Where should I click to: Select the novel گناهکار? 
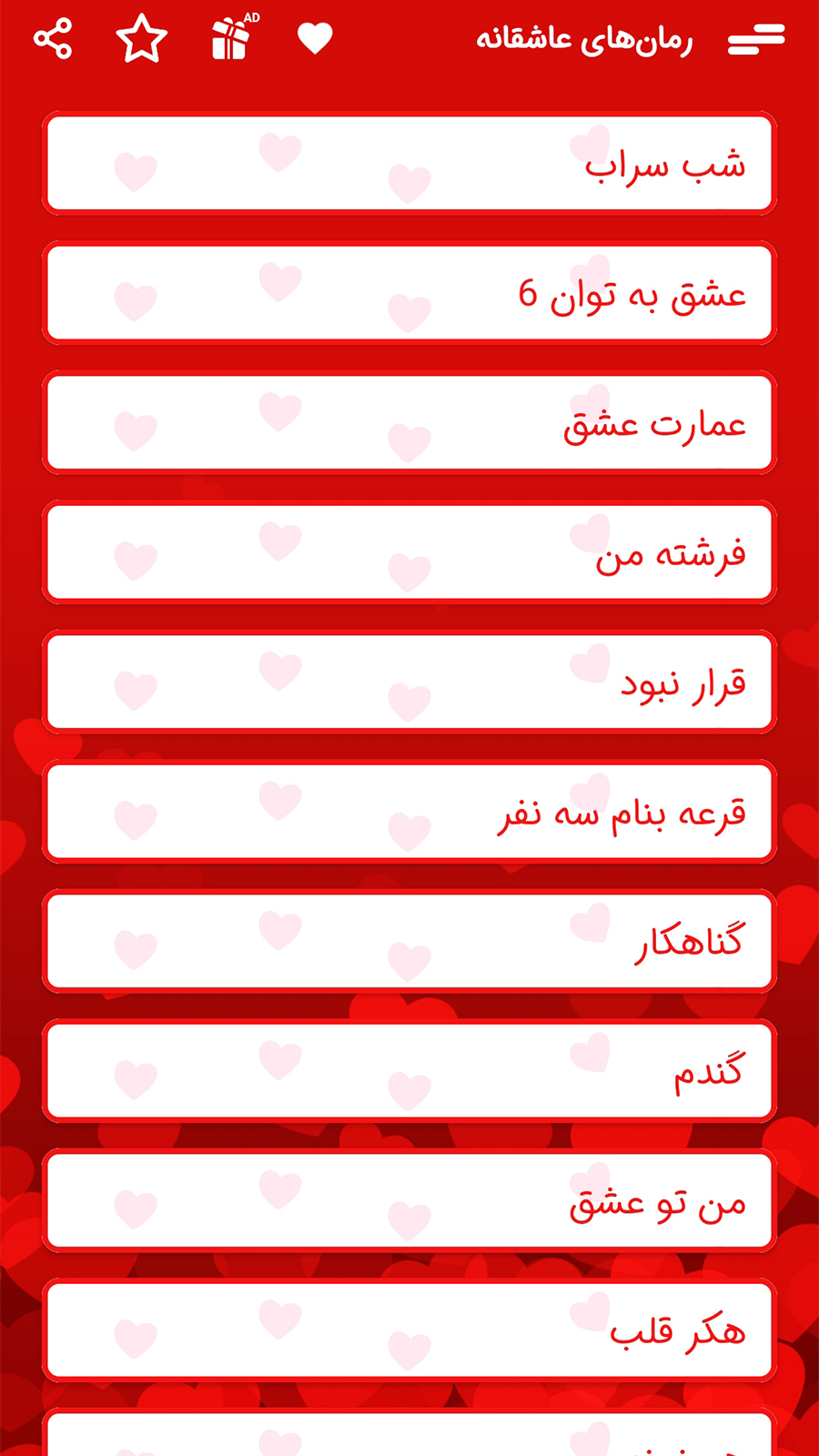[x=409, y=941]
